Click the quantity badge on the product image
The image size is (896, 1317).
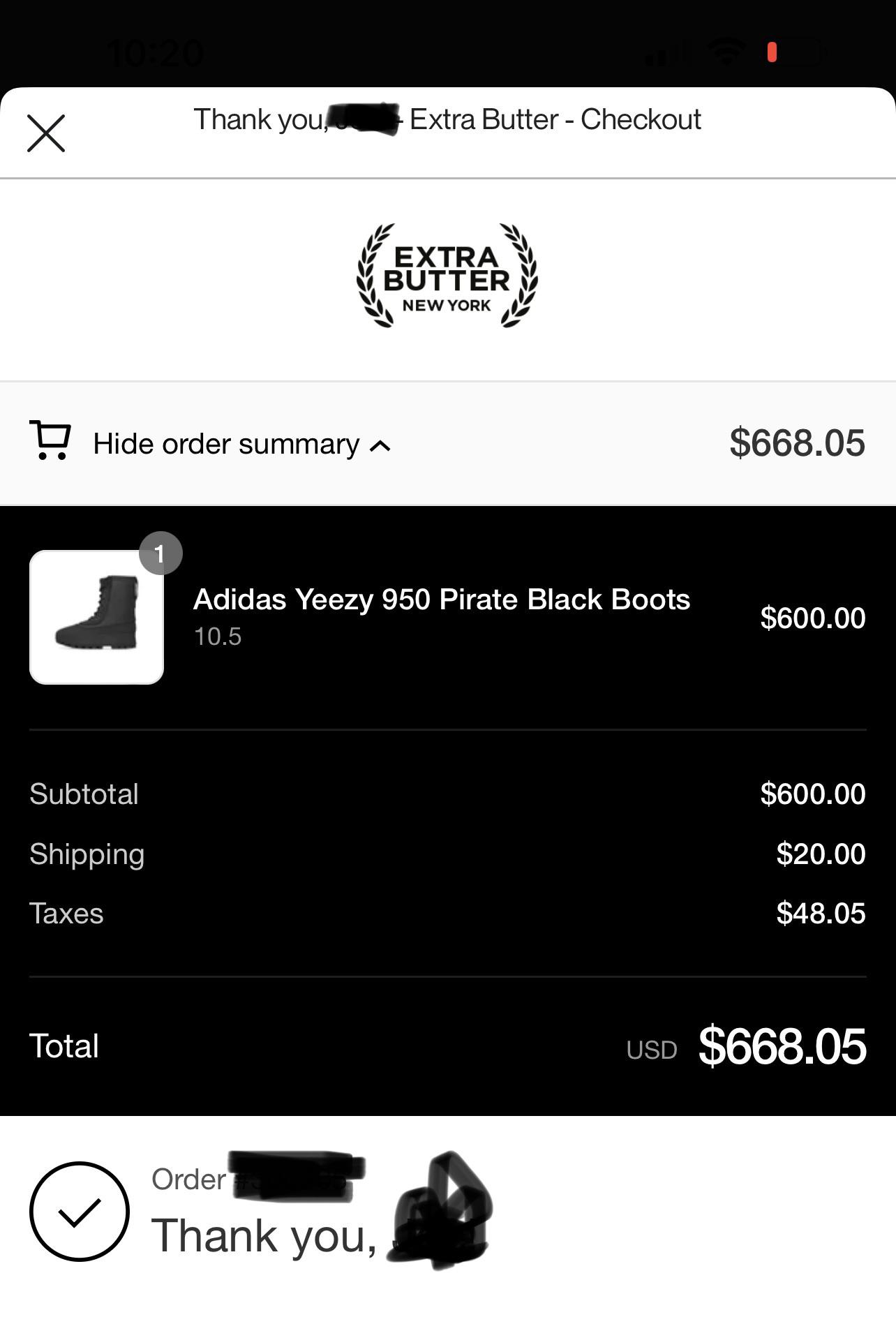(160, 552)
